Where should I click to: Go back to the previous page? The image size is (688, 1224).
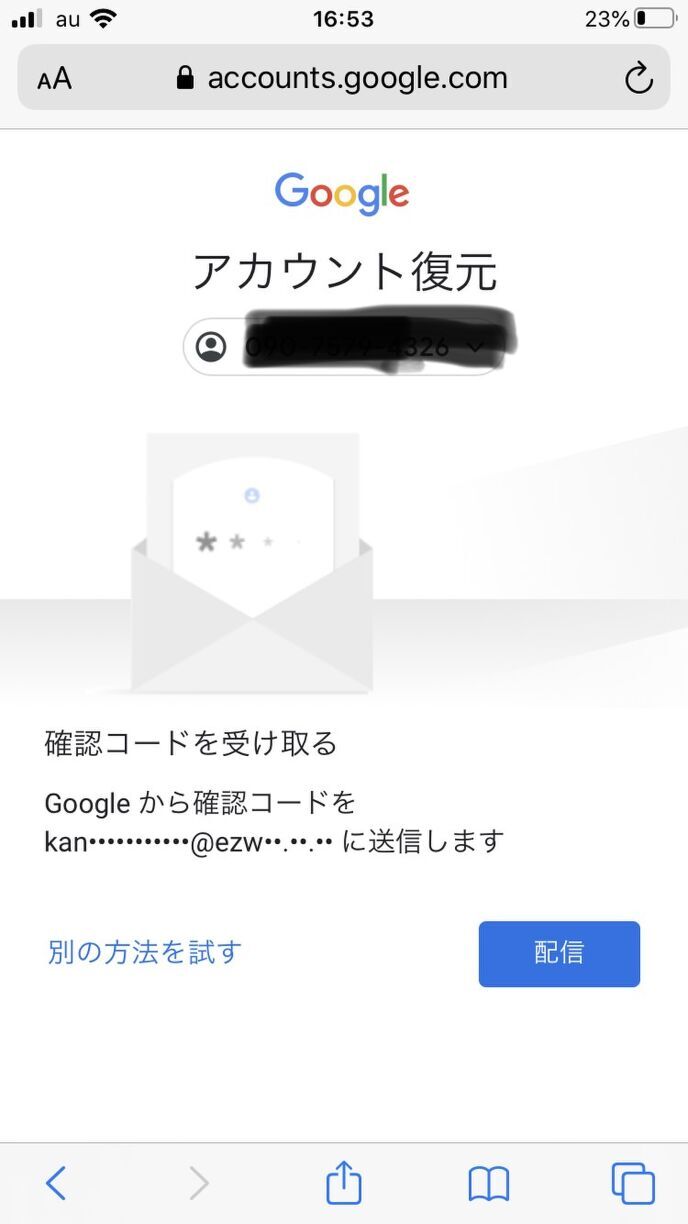[x=56, y=1184]
